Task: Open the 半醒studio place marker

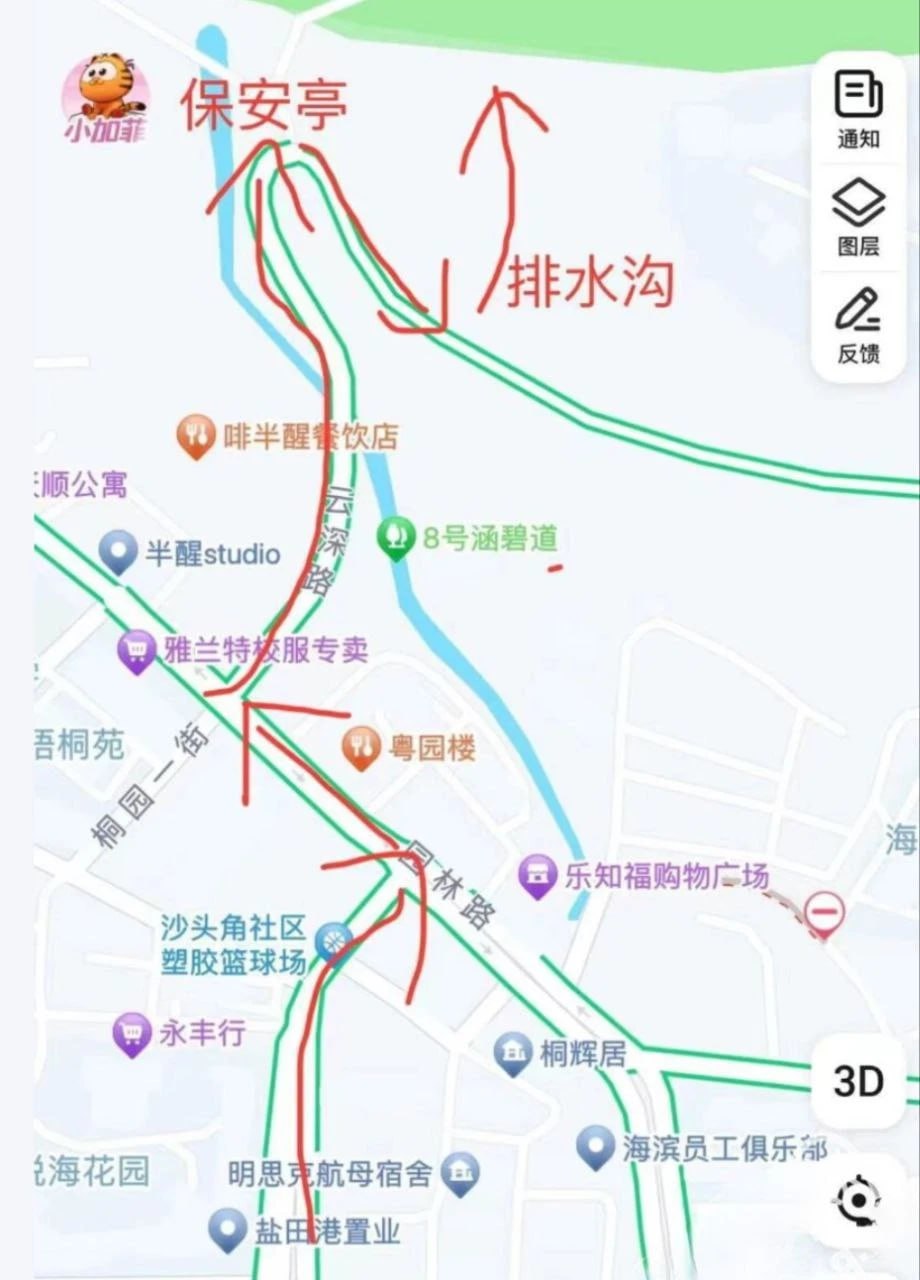Action: tap(119, 551)
